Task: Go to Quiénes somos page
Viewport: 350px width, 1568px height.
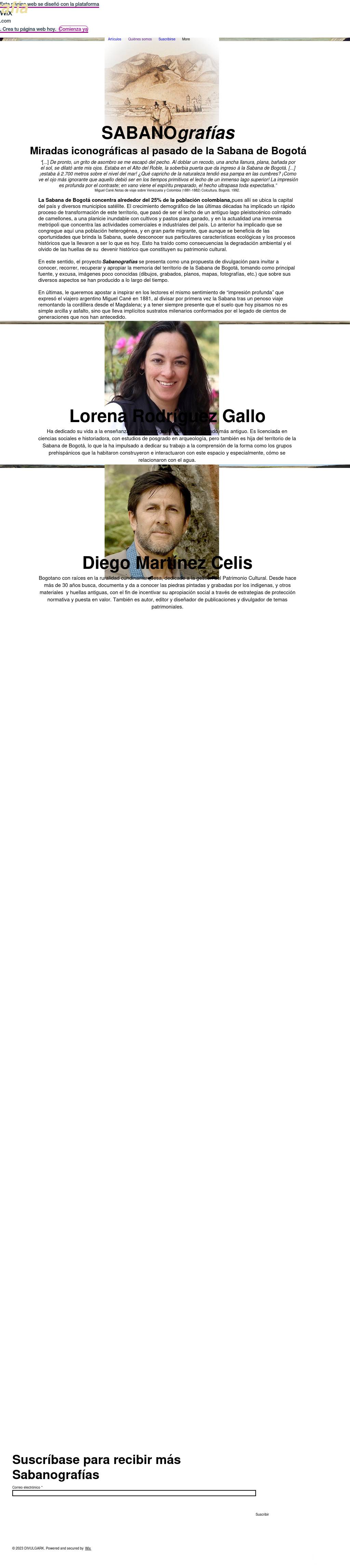Action: [140, 39]
